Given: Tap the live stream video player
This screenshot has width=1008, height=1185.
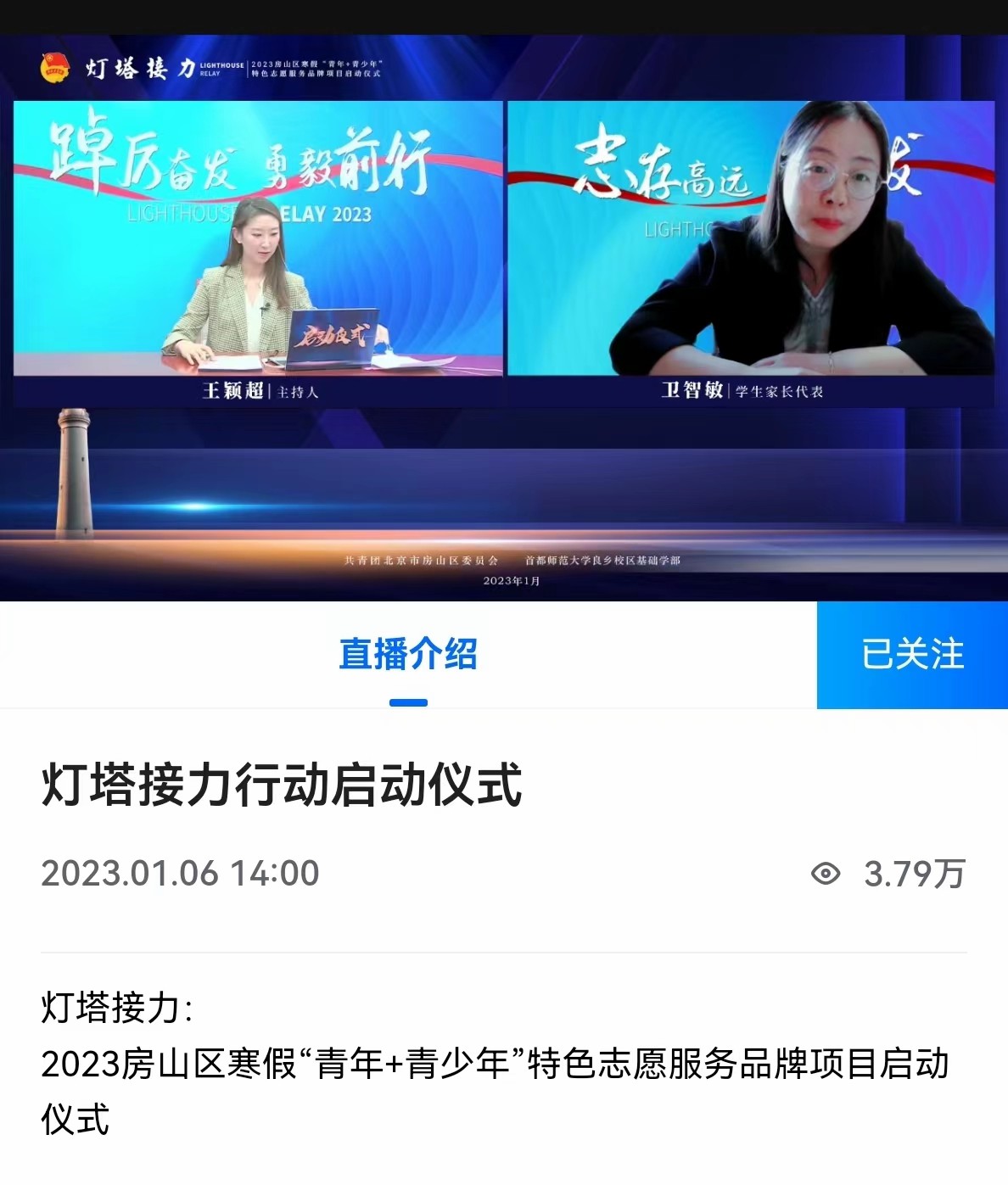Looking at the screenshot, I should 504,318.
